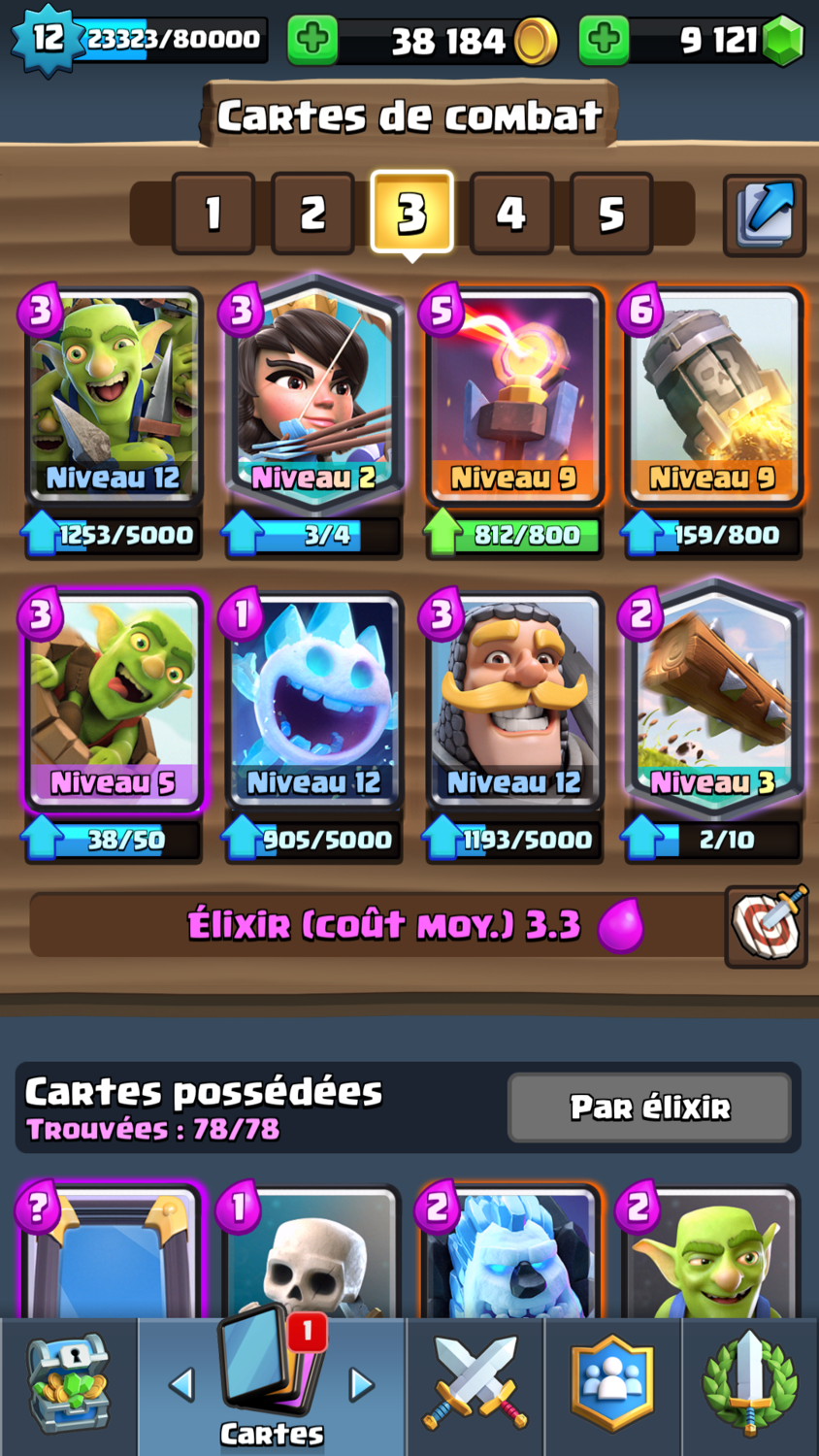Open the chest shop tab
This screenshot has height=1456, width=819.
pos(69,1386)
